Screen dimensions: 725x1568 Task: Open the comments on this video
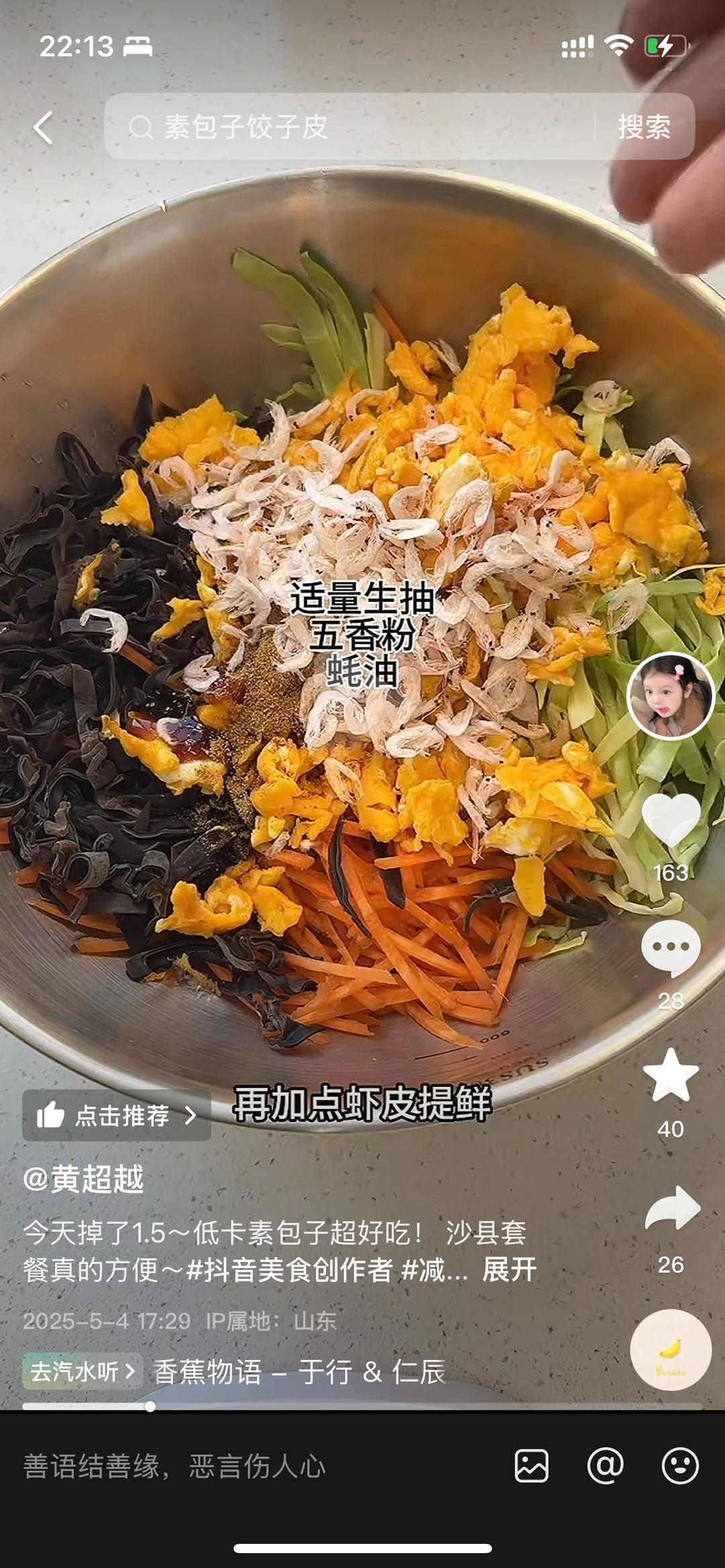(671, 947)
